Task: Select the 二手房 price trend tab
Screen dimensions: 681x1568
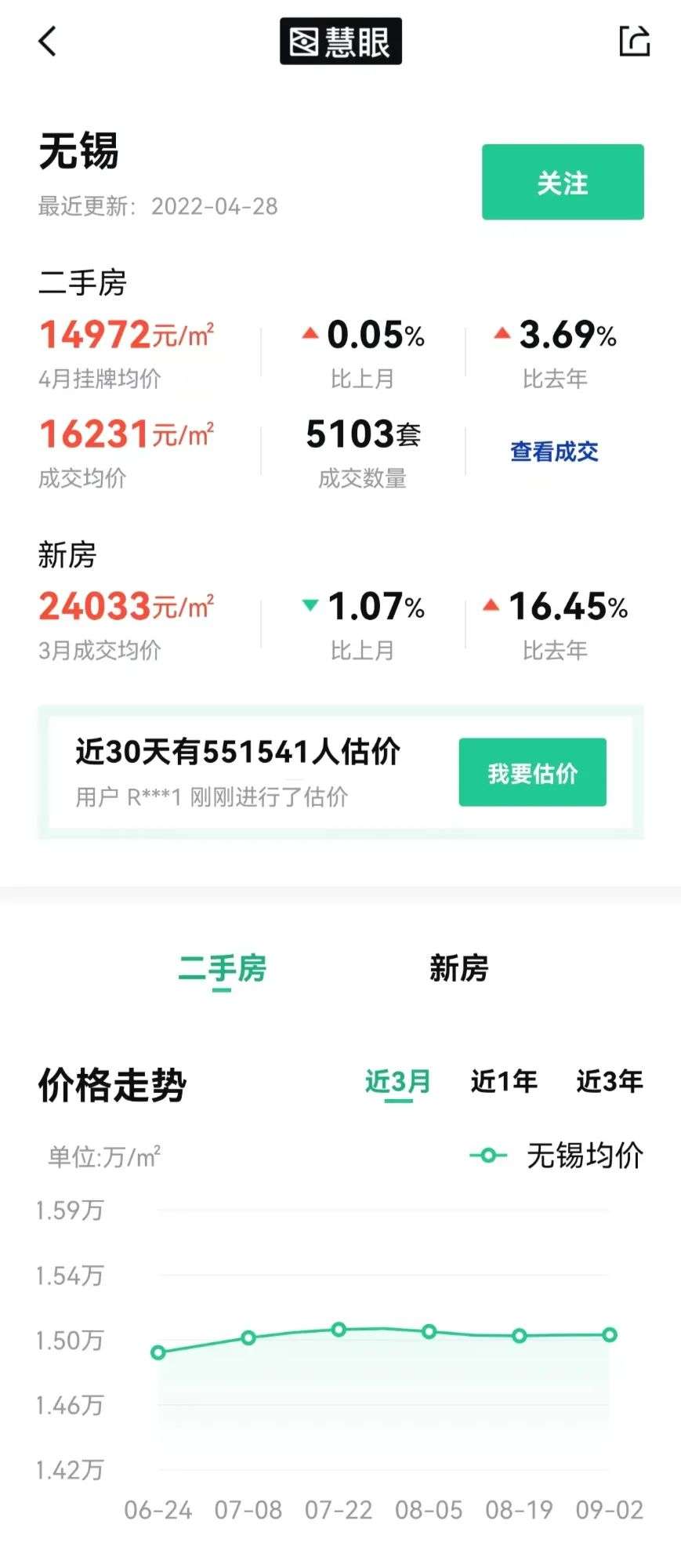Action: 222,968
